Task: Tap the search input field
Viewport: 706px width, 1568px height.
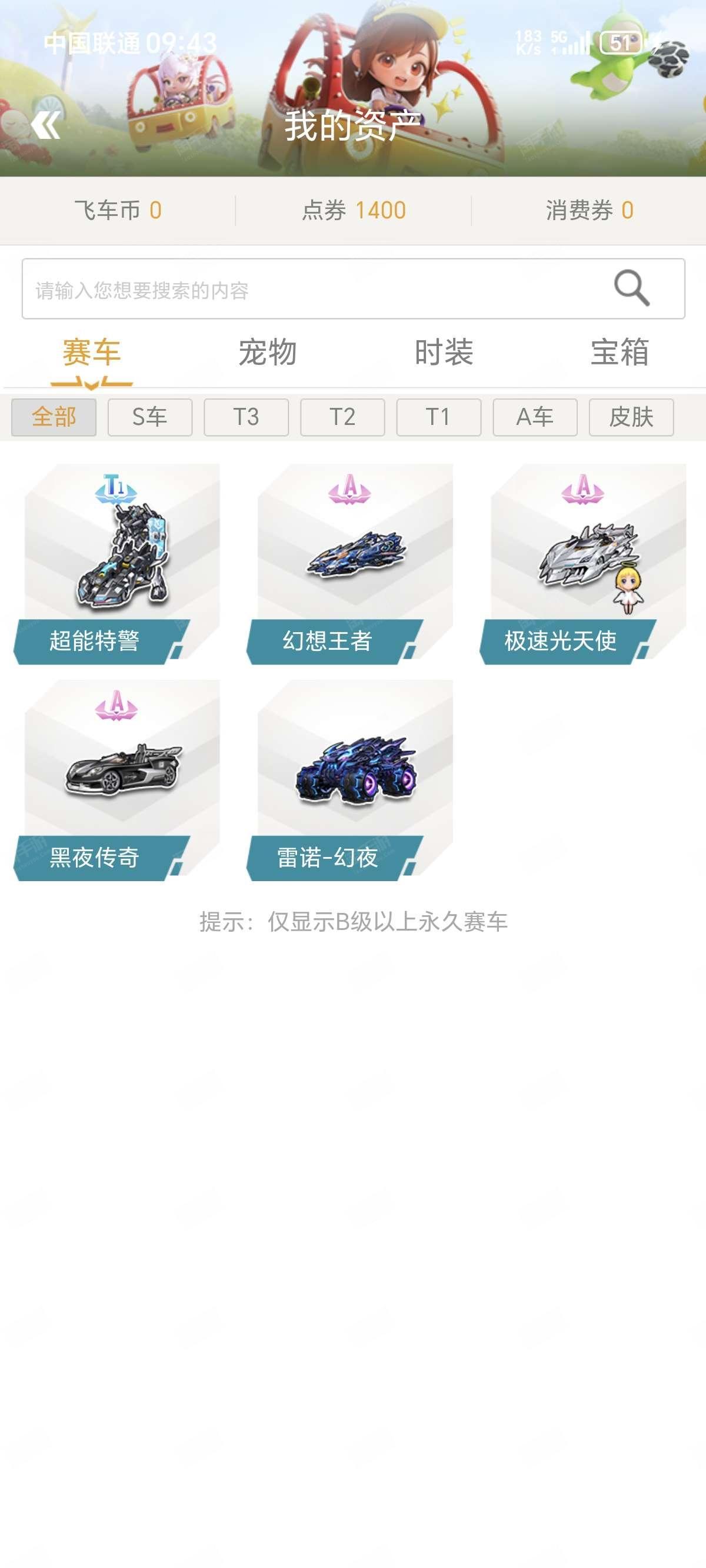Action: coord(353,288)
